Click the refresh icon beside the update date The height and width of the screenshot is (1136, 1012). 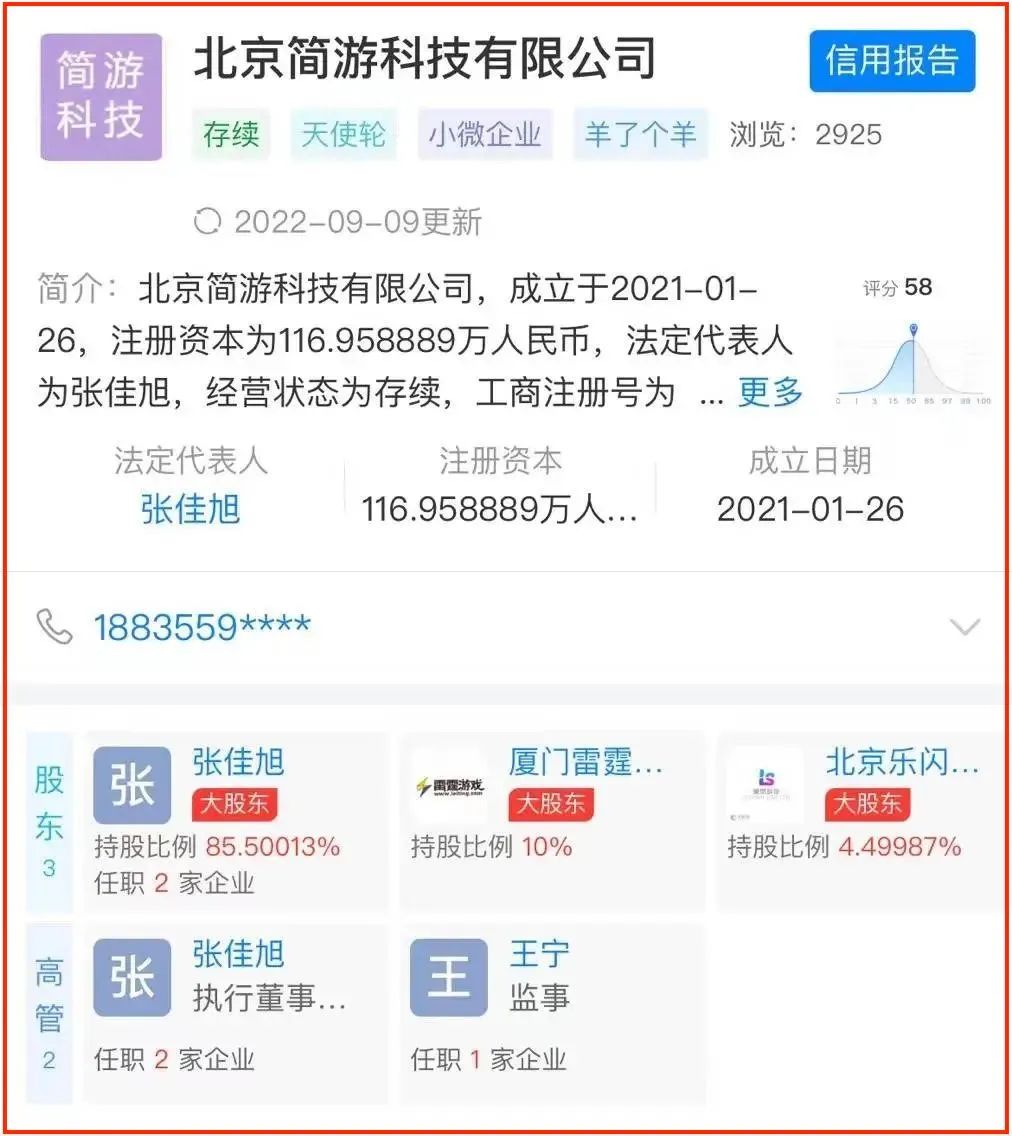209,222
